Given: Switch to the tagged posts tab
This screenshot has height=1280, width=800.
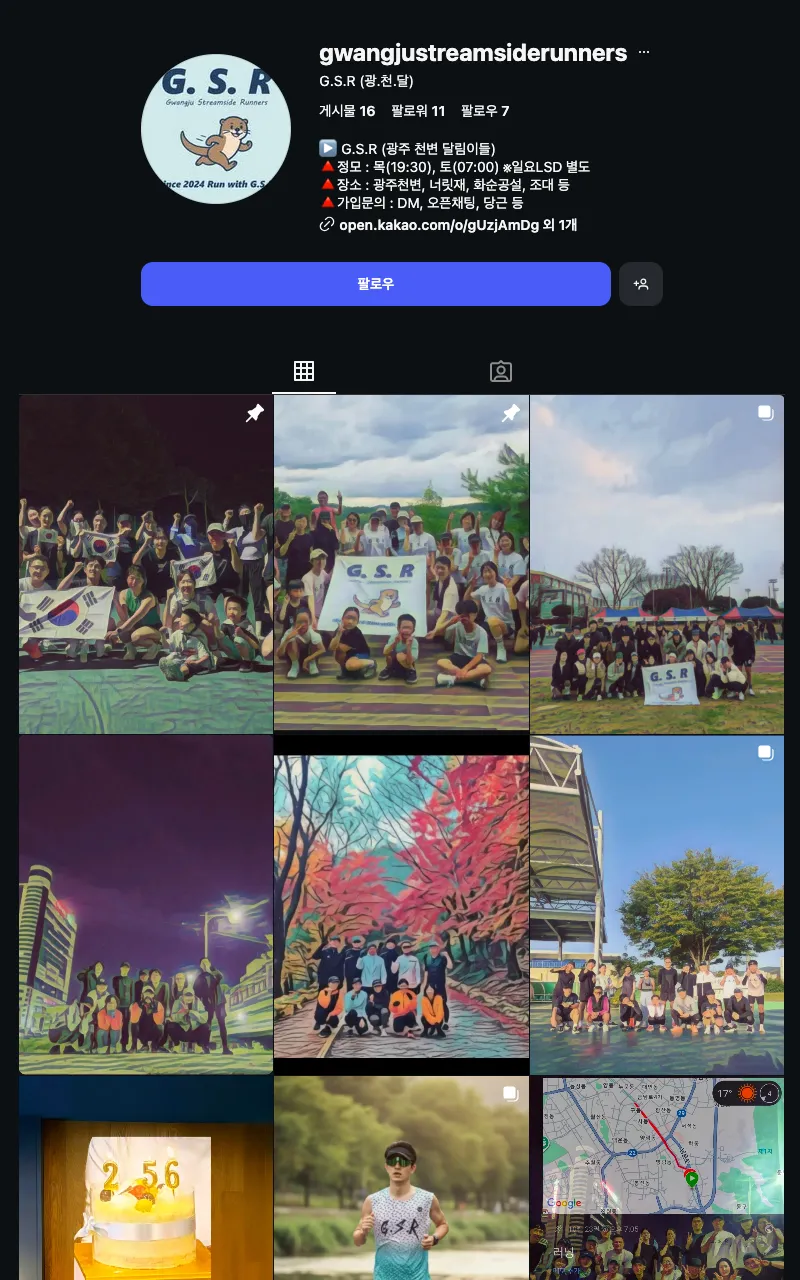Looking at the screenshot, I should pos(500,371).
